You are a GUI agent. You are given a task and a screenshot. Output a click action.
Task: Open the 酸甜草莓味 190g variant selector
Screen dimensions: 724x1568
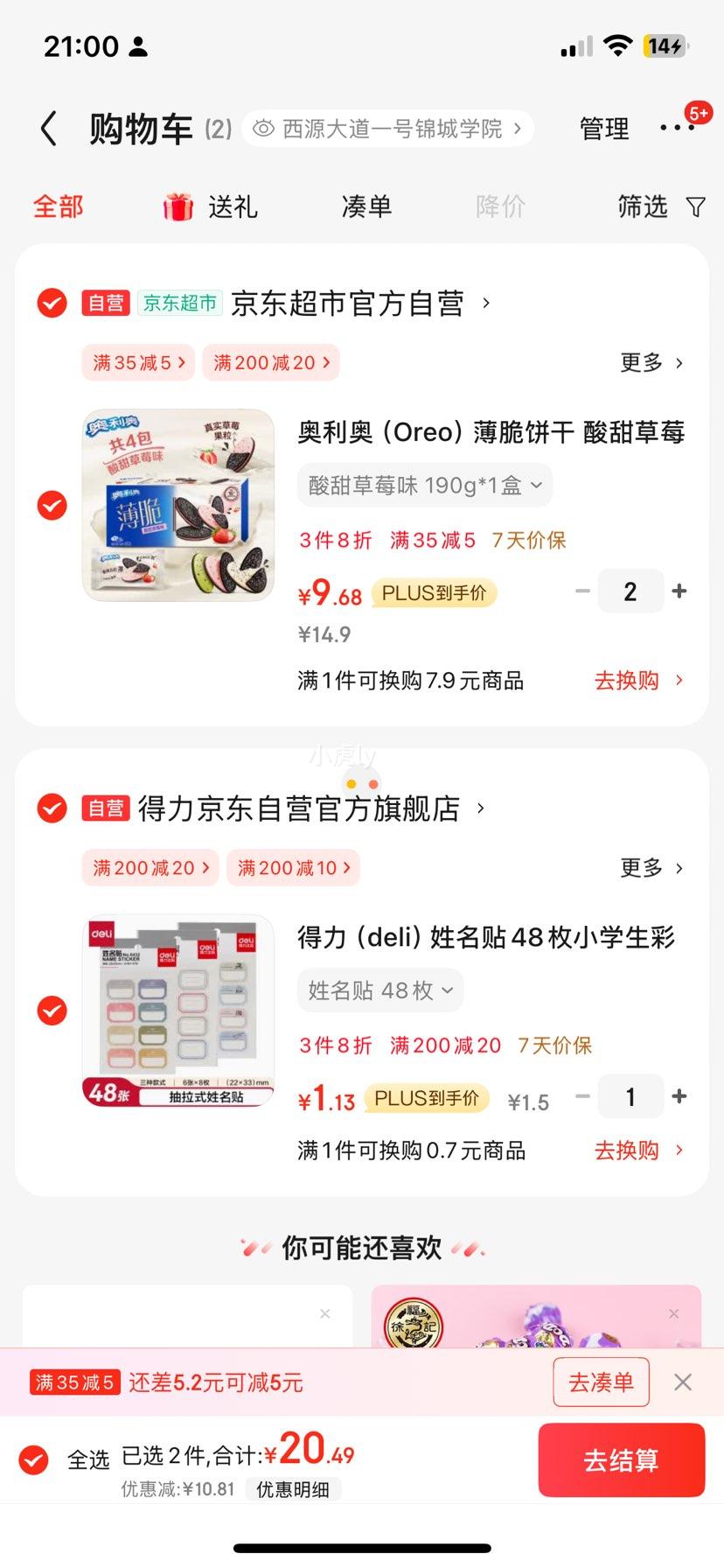(x=424, y=485)
